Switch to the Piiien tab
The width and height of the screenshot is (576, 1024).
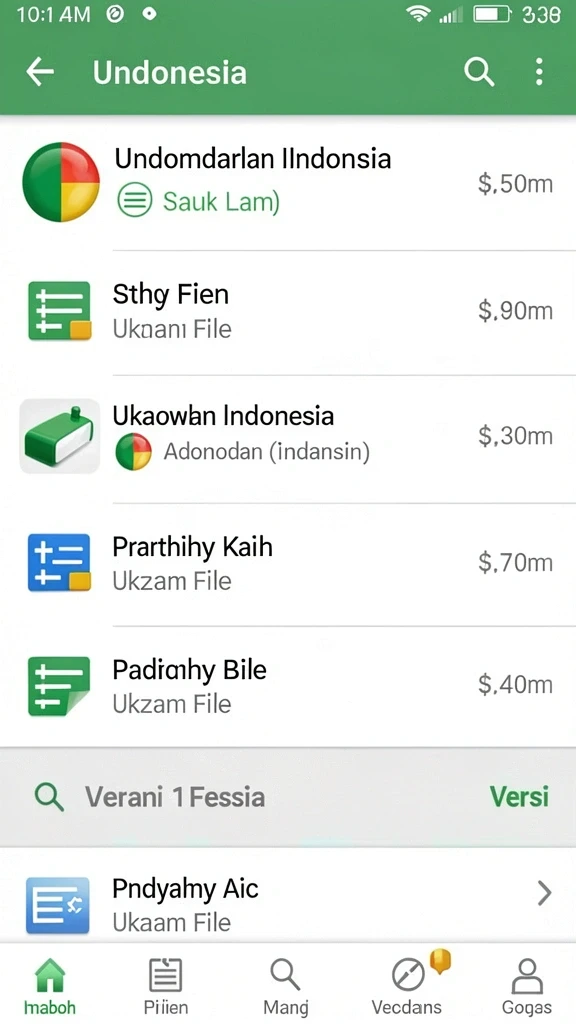pyautogui.click(x=166, y=985)
